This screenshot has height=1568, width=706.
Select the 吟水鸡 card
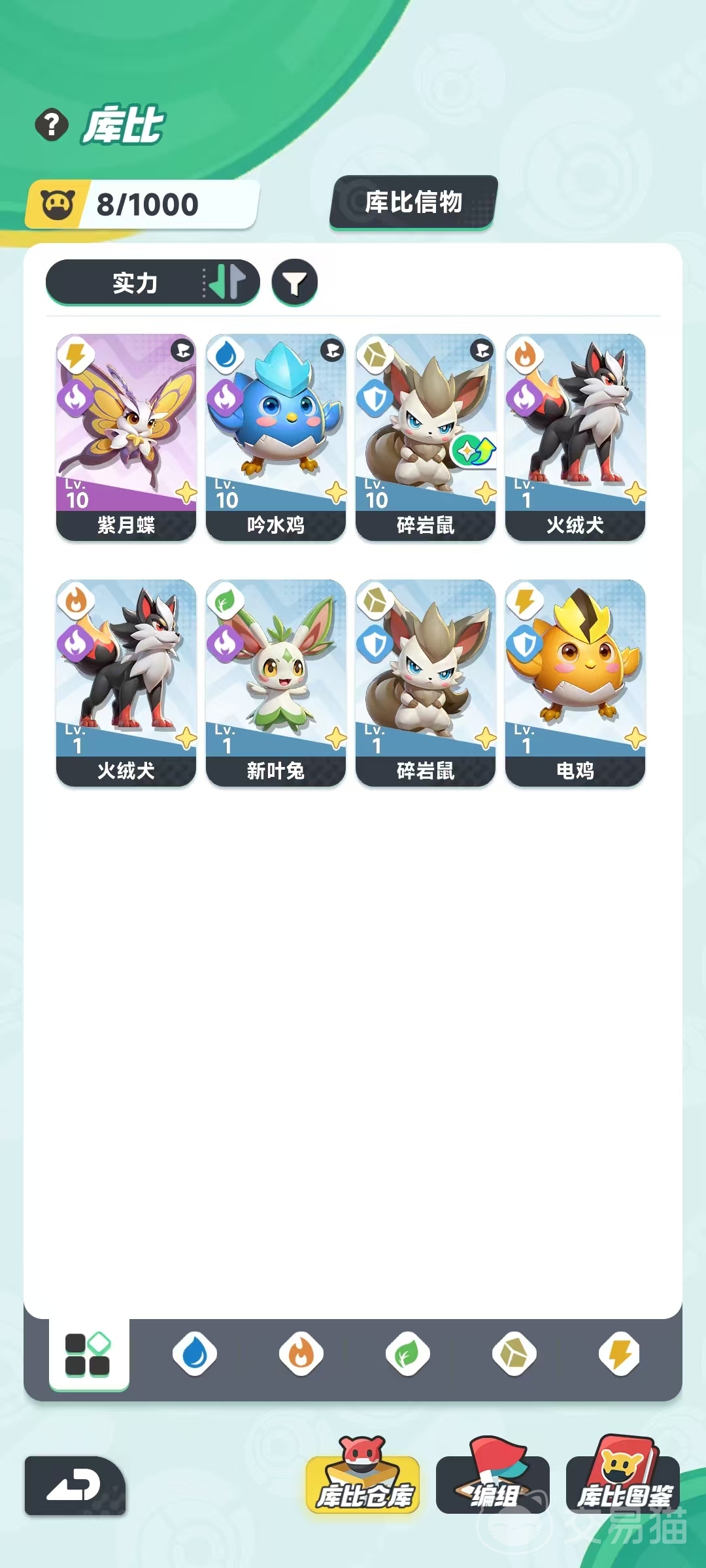275,436
